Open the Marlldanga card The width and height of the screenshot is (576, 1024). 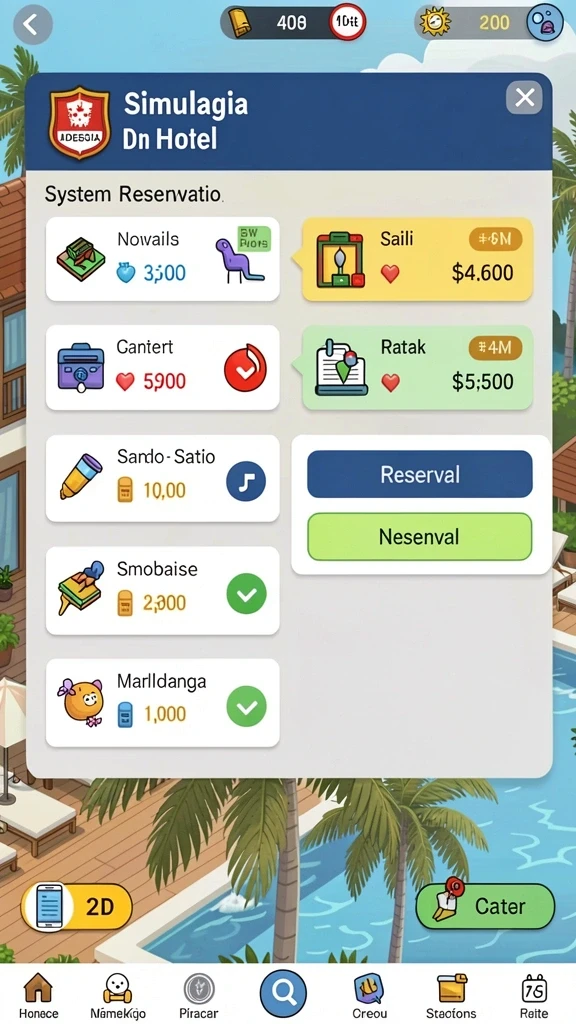tap(163, 703)
